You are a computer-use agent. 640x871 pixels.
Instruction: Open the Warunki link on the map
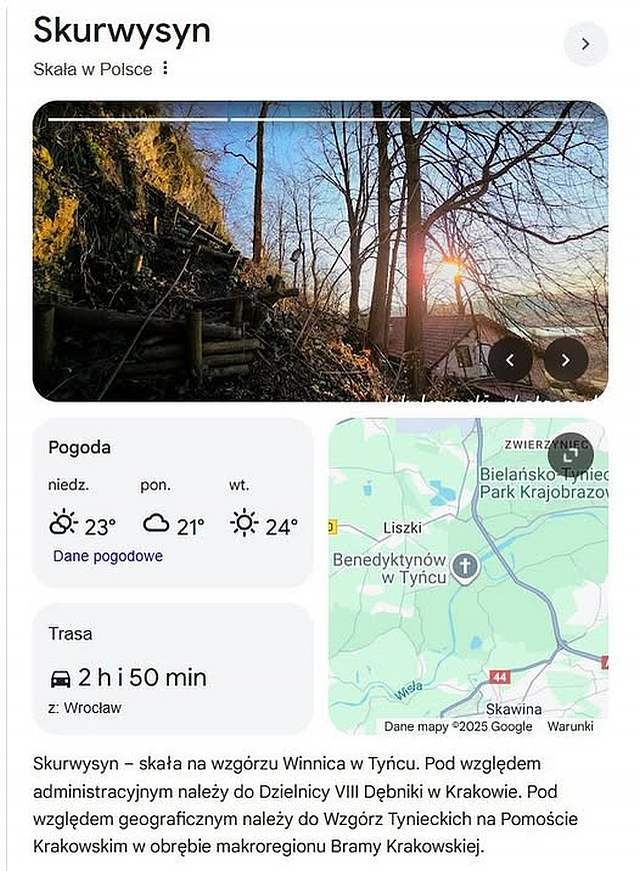570,727
